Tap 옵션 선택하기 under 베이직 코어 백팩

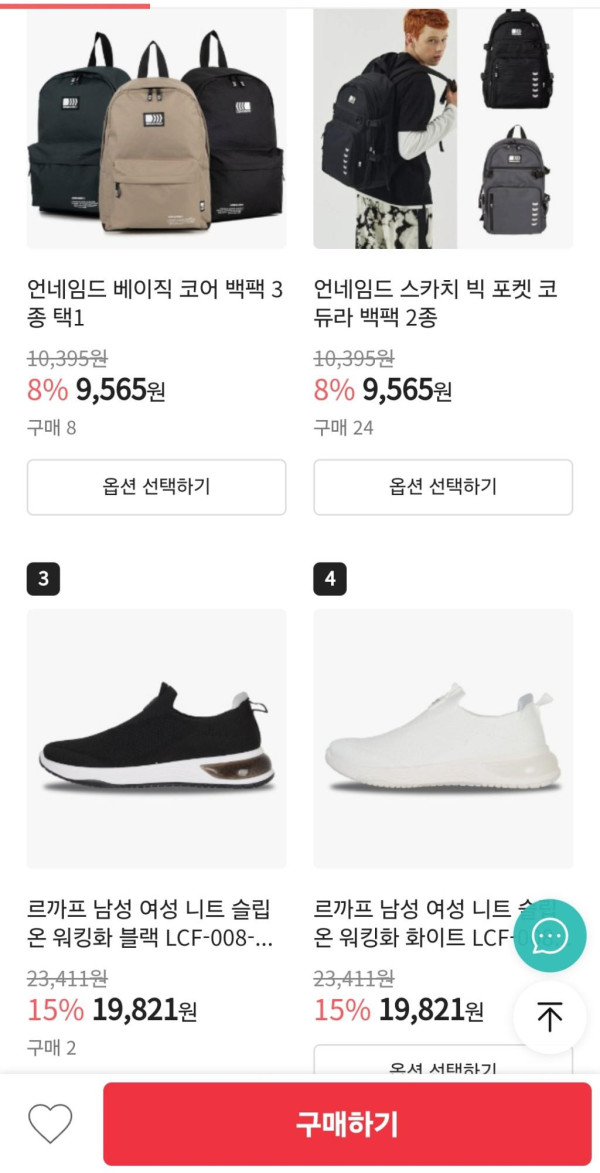tap(156, 487)
